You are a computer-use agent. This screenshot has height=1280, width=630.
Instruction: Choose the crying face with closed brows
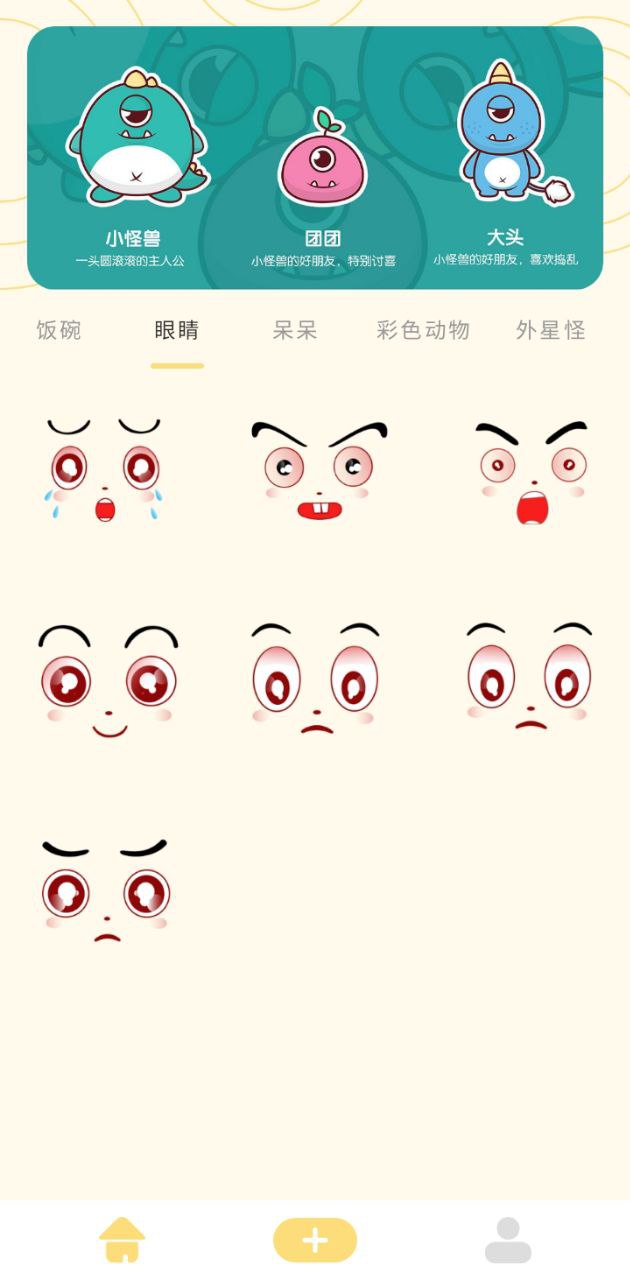tap(105, 470)
